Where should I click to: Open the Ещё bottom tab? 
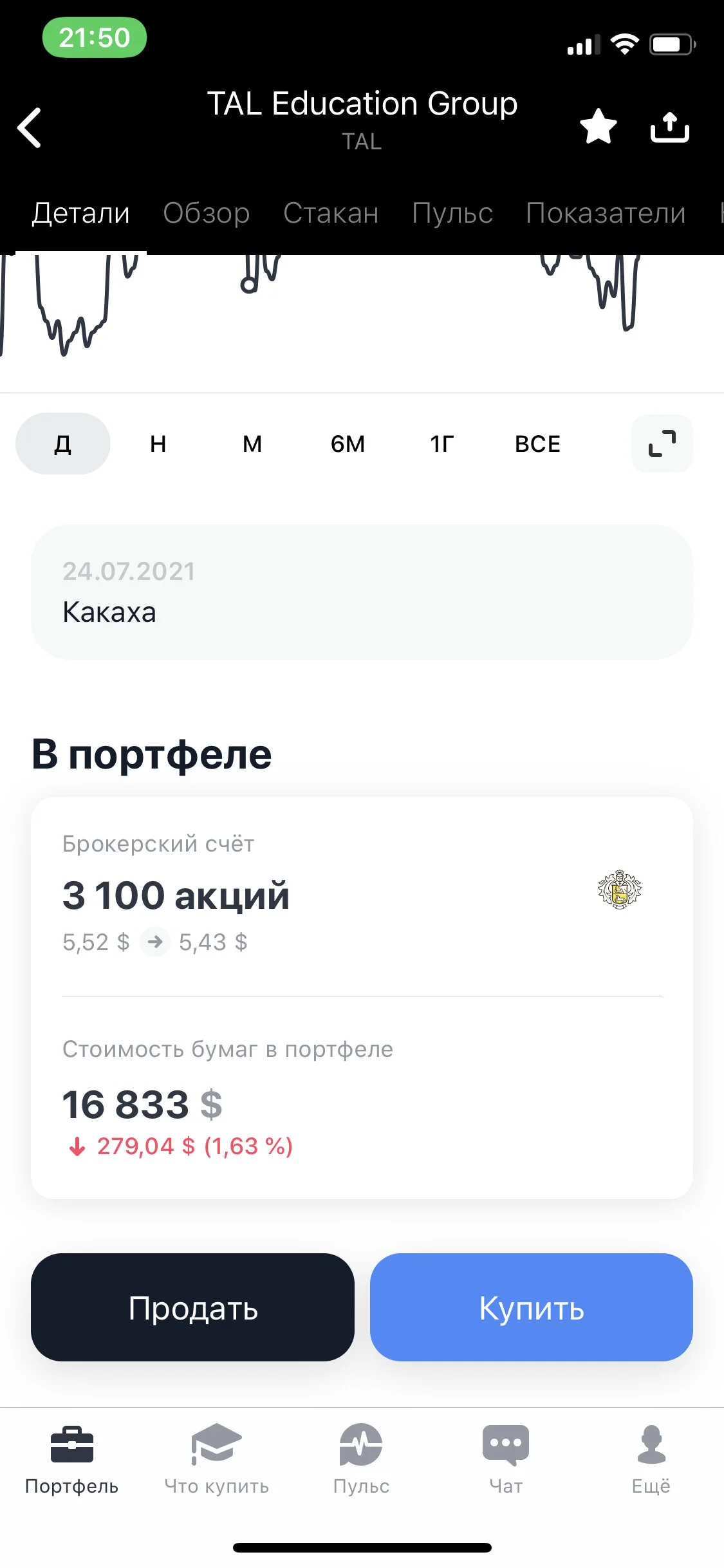pos(651,1459)
